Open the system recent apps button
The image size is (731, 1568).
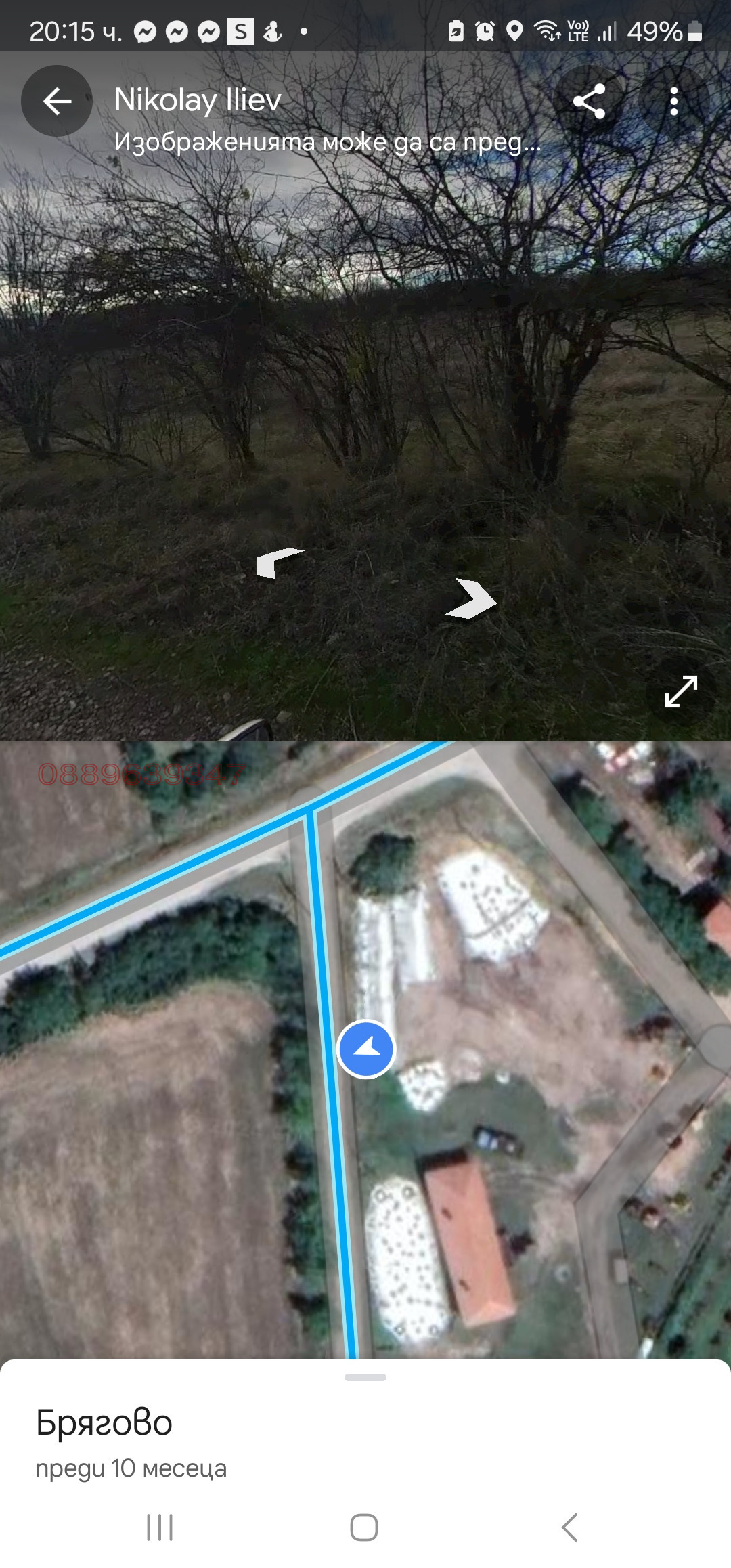(x=160, y=1527)
